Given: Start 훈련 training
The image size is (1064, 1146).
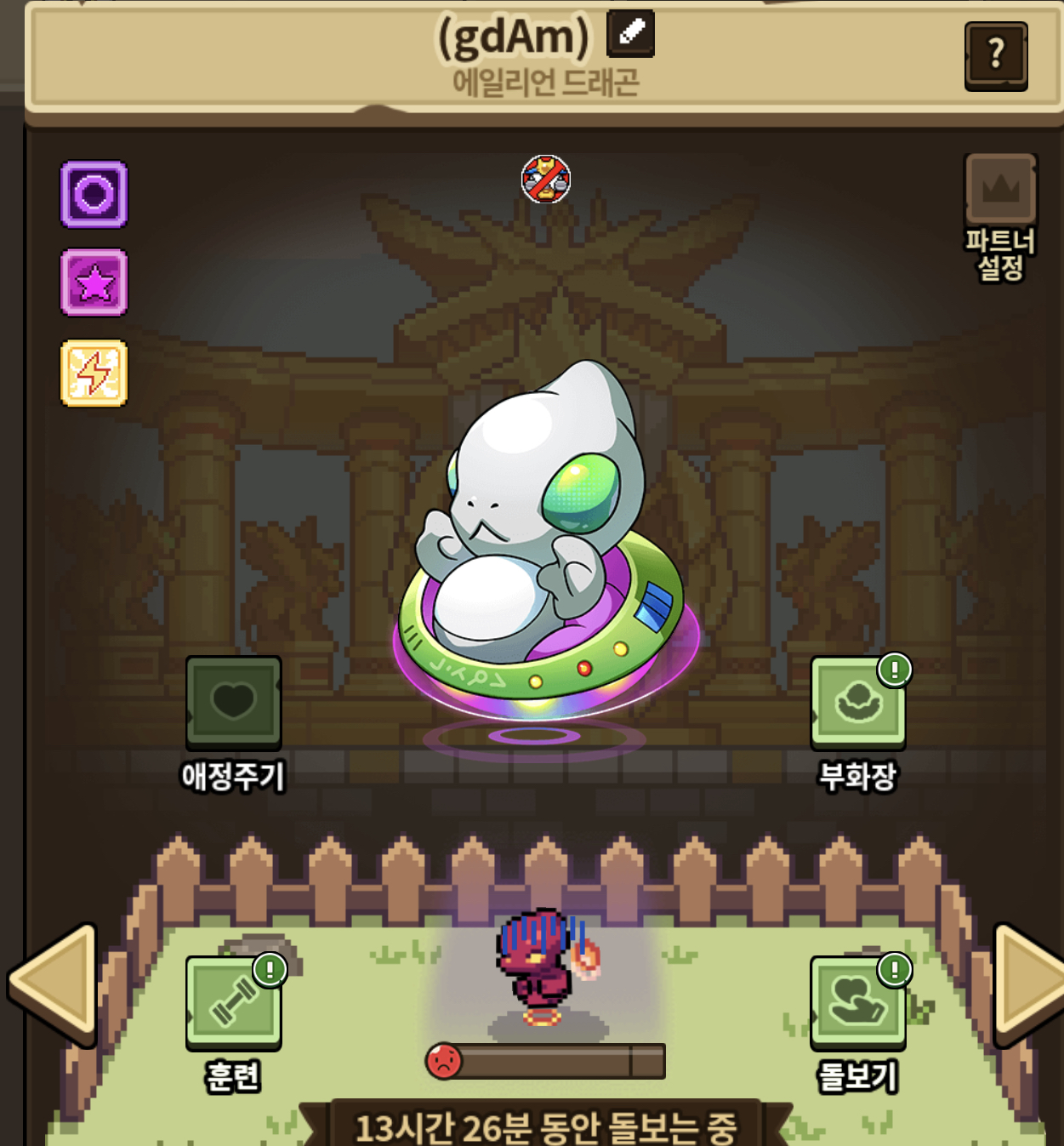Looking at the screenshot, I should 233,1023.
